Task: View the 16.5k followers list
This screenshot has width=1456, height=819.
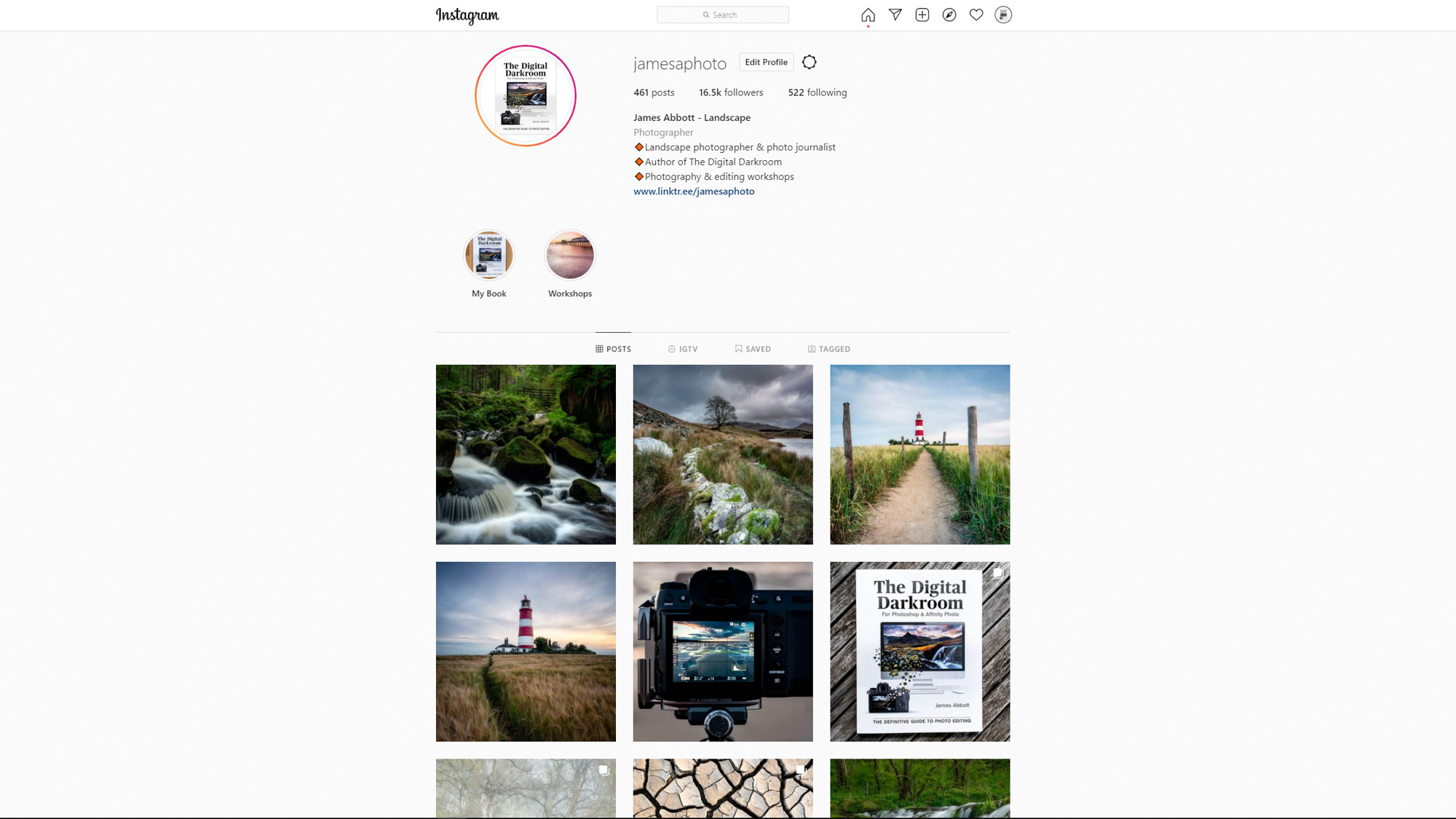Action: 731,92
